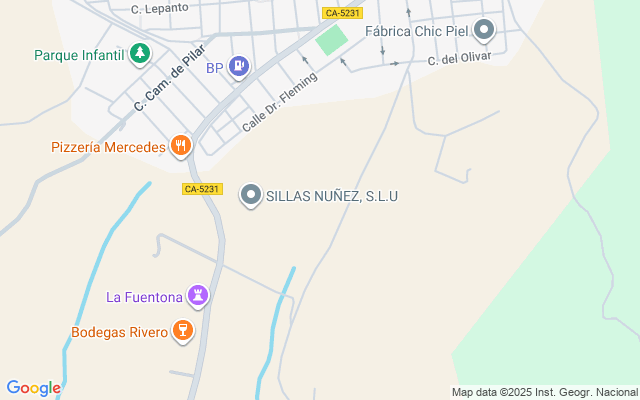
Task: Select the La Fuentona landmark pin
Action: [x=198, y=296]
